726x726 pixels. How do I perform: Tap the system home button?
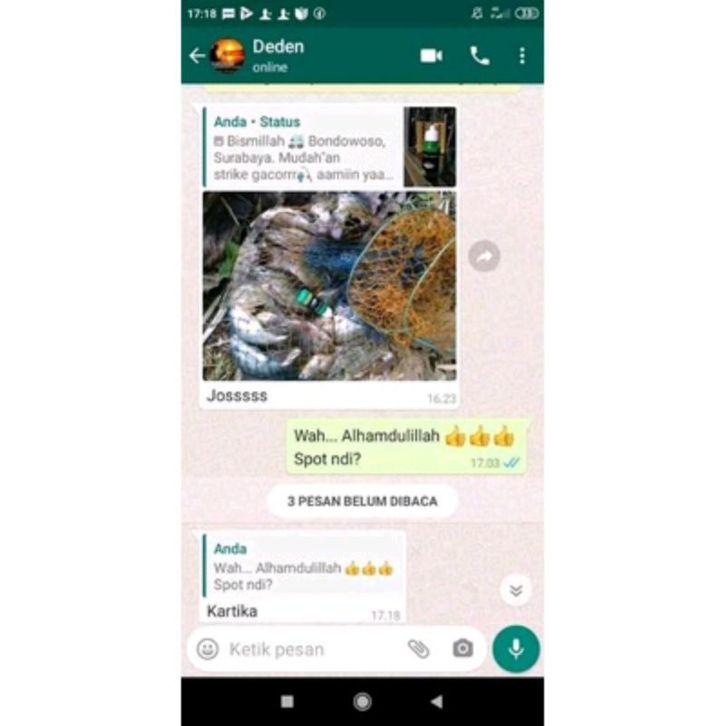[362, 702]
